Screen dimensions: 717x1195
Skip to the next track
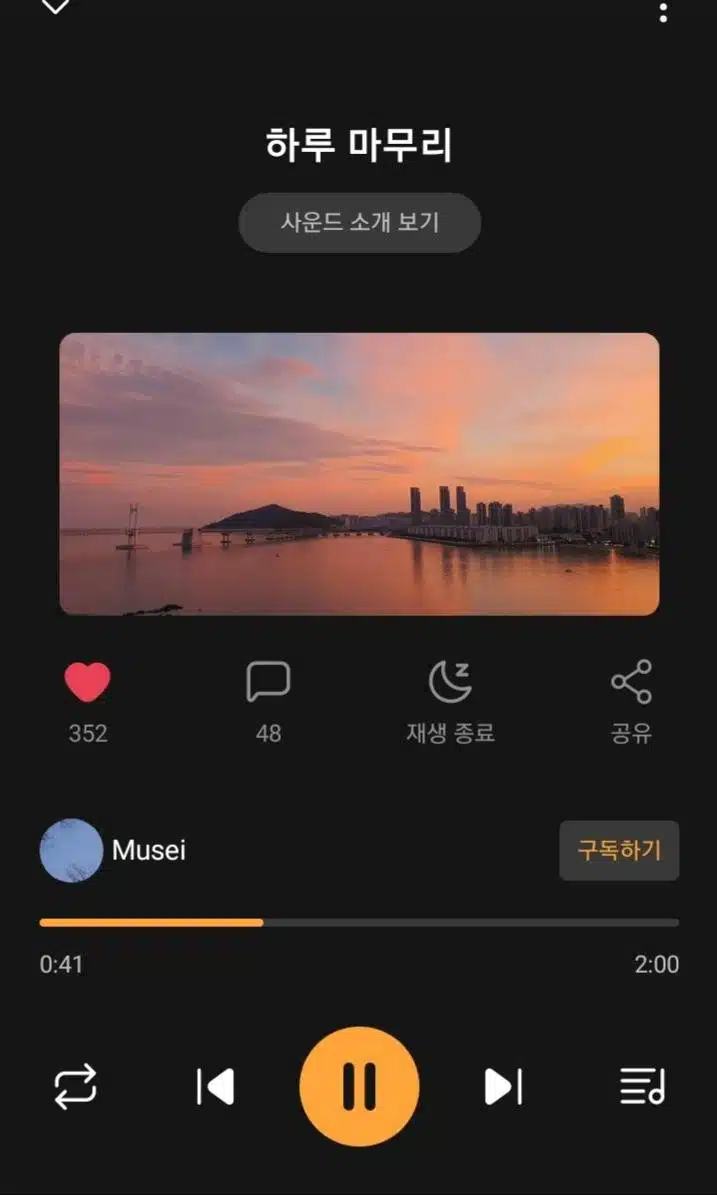(503, 1086)
